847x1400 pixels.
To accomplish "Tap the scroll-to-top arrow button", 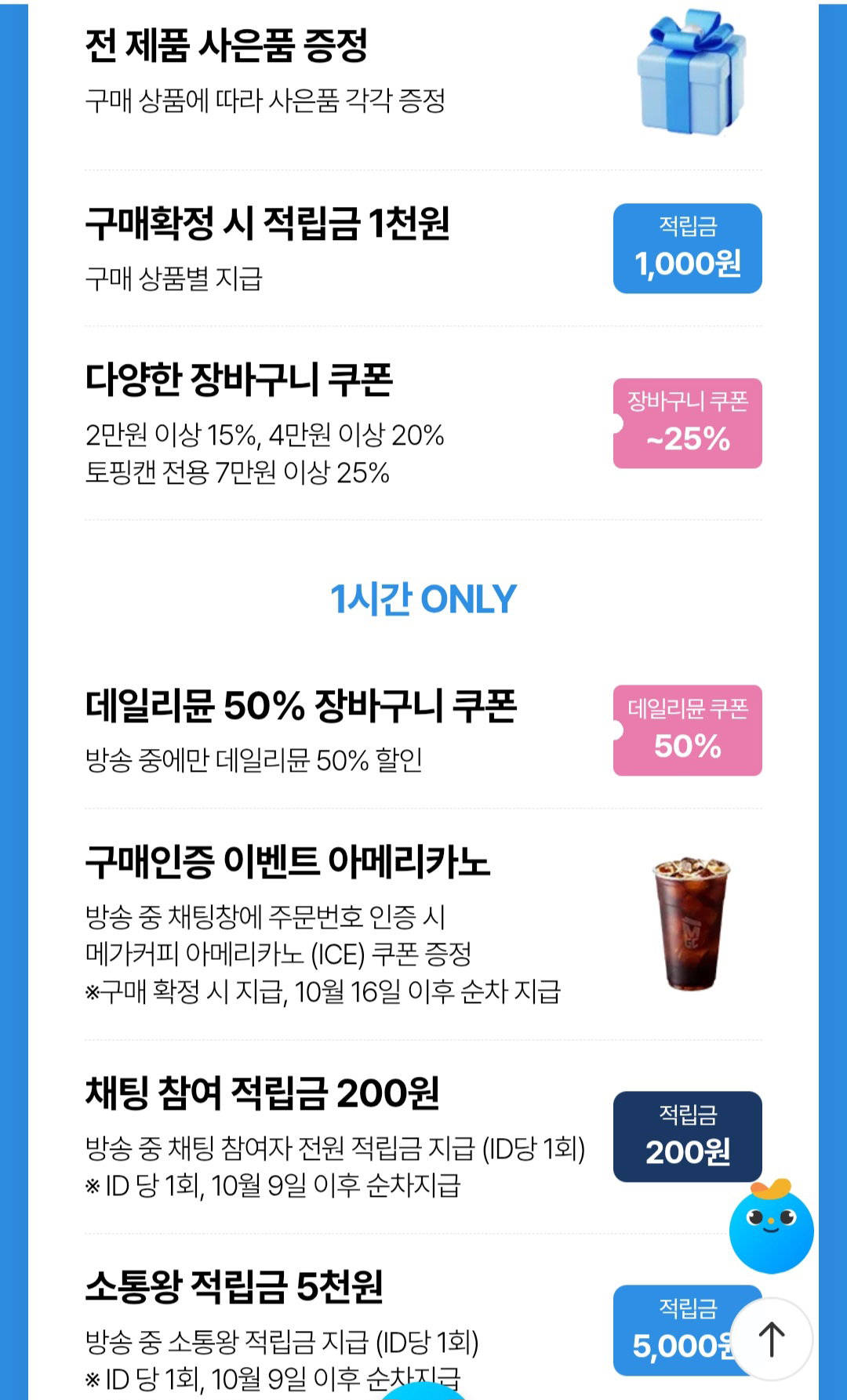I will coord(772,1339).
